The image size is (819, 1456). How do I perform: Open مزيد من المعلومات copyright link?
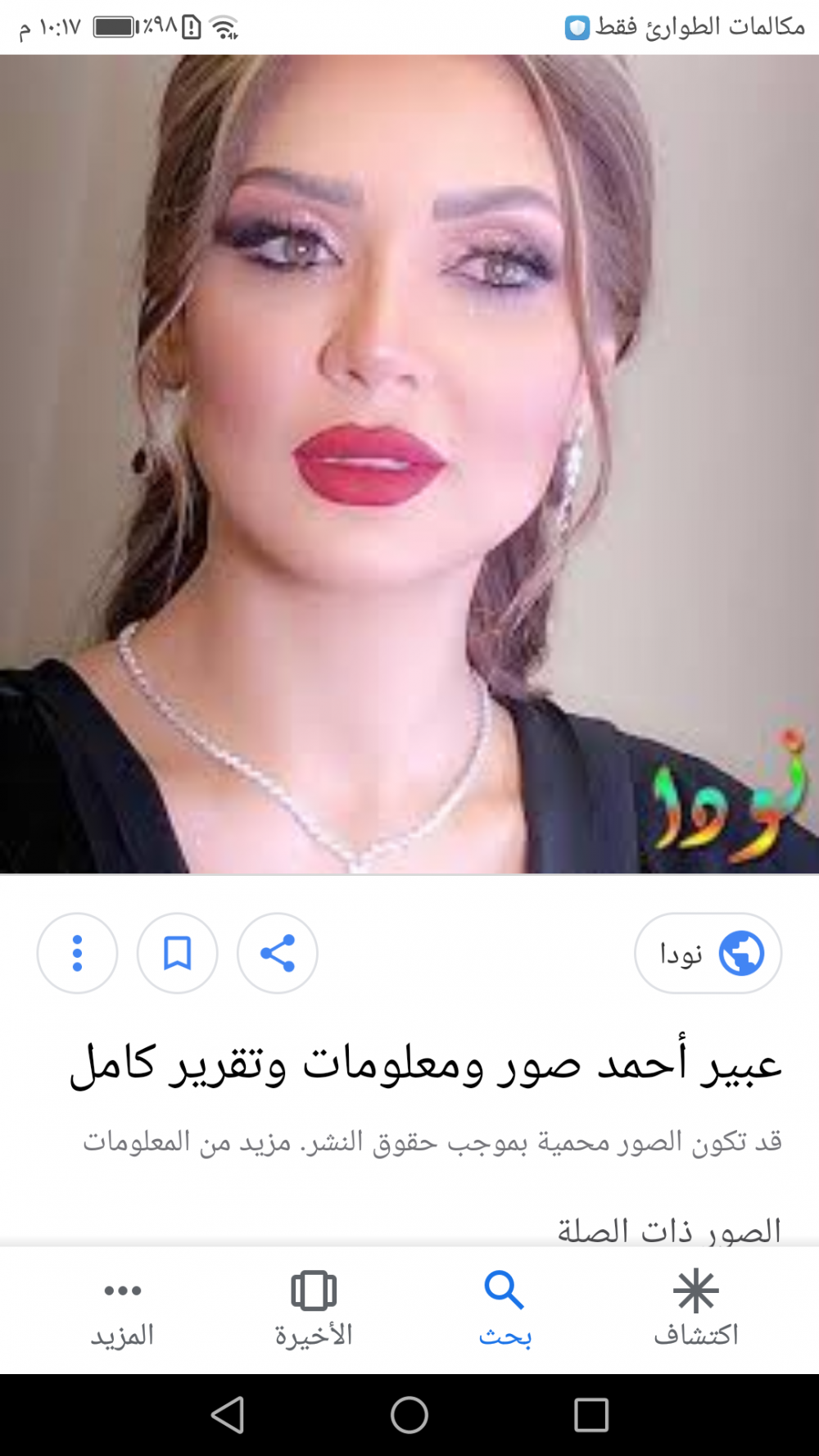click(x=187, y=1141)
